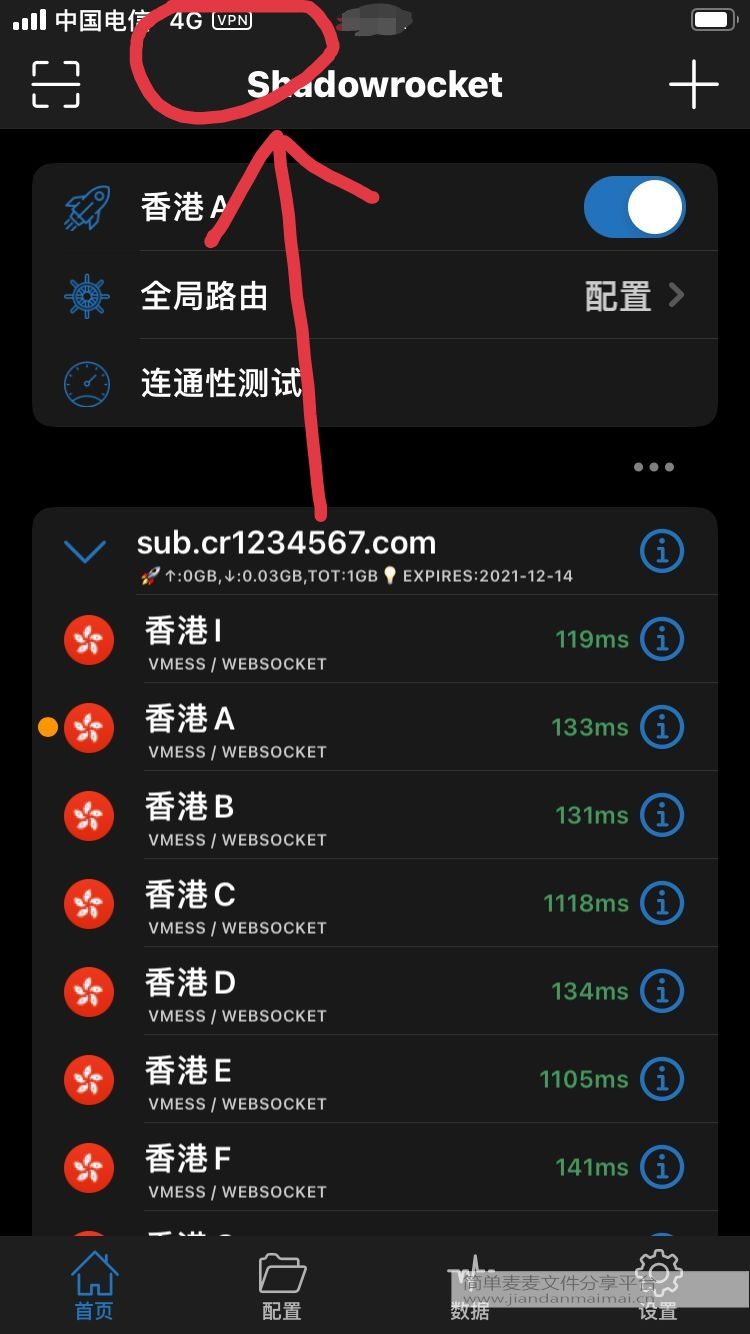The height and width of the screenshot is (1334, 750).
Task: Open the QR code scanner
Action: 56,84
